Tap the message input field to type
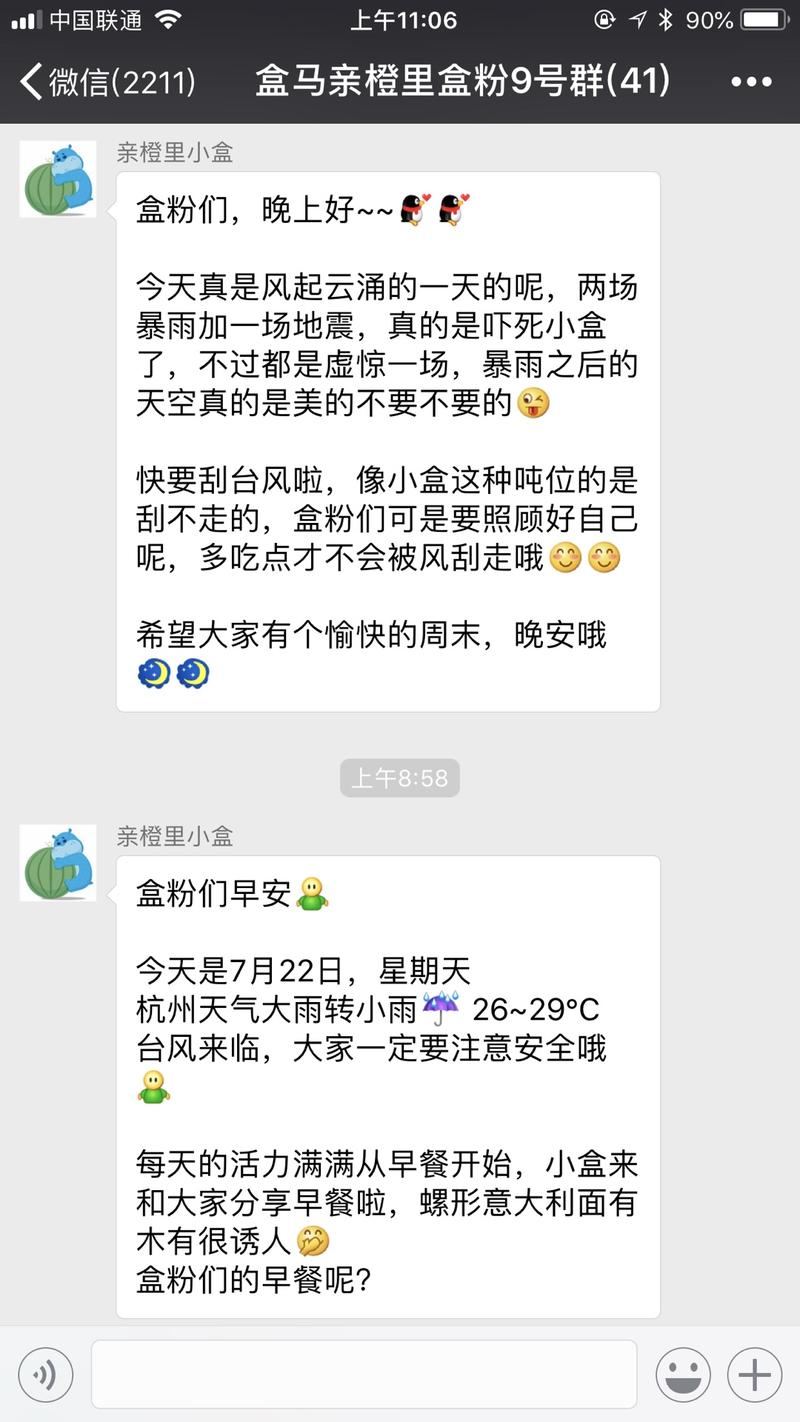800x1422 pixels. tap(365, 1374)
